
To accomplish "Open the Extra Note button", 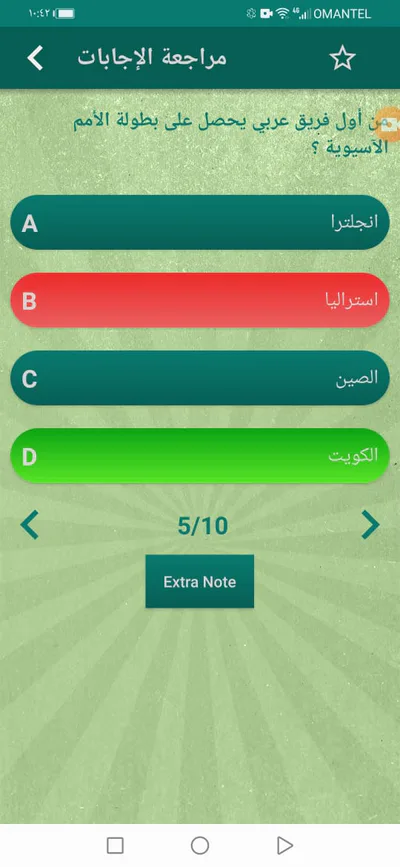I will point(200,582).
